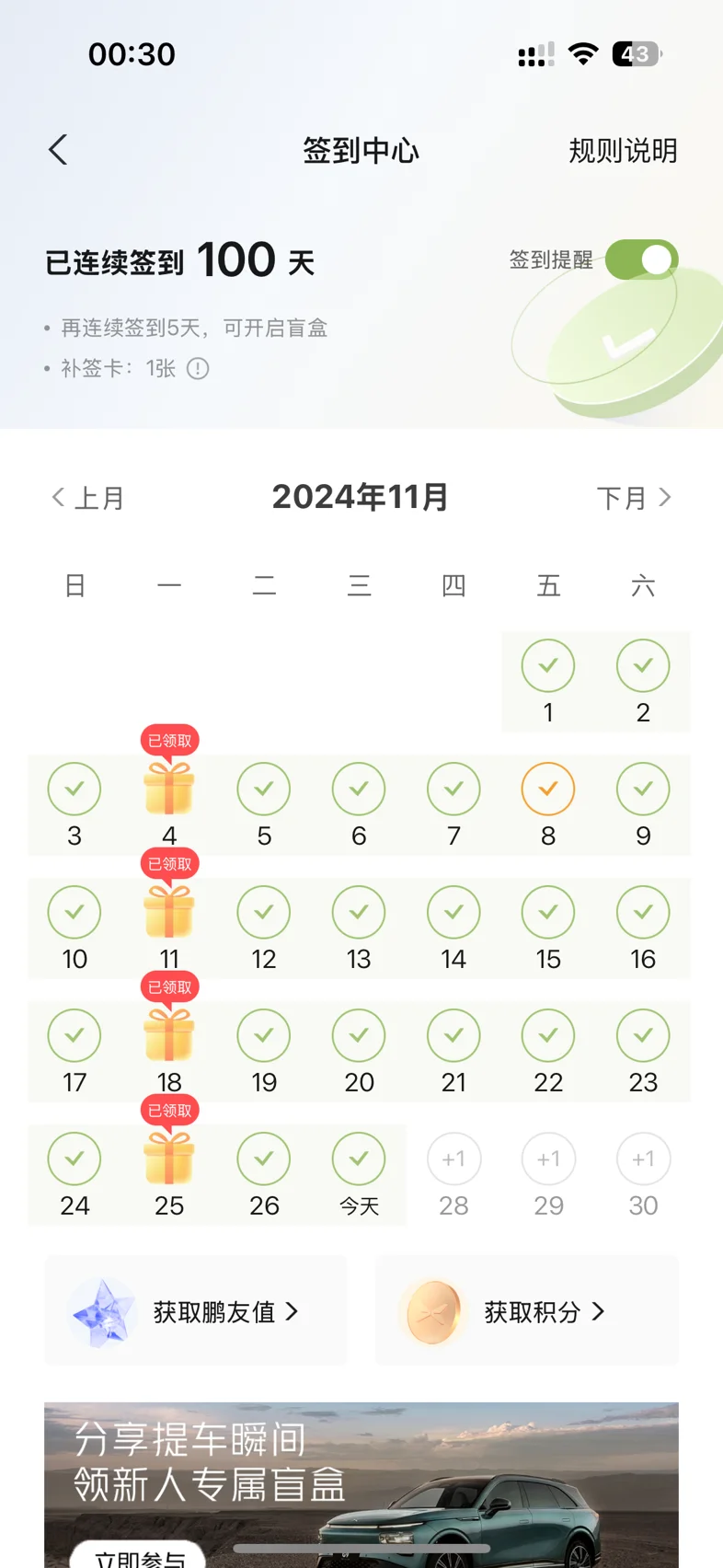Viewport: 723px width, 1568px height.
Task: Tap today's 今天 check-in circle
Action: [x=359, y=1159]
